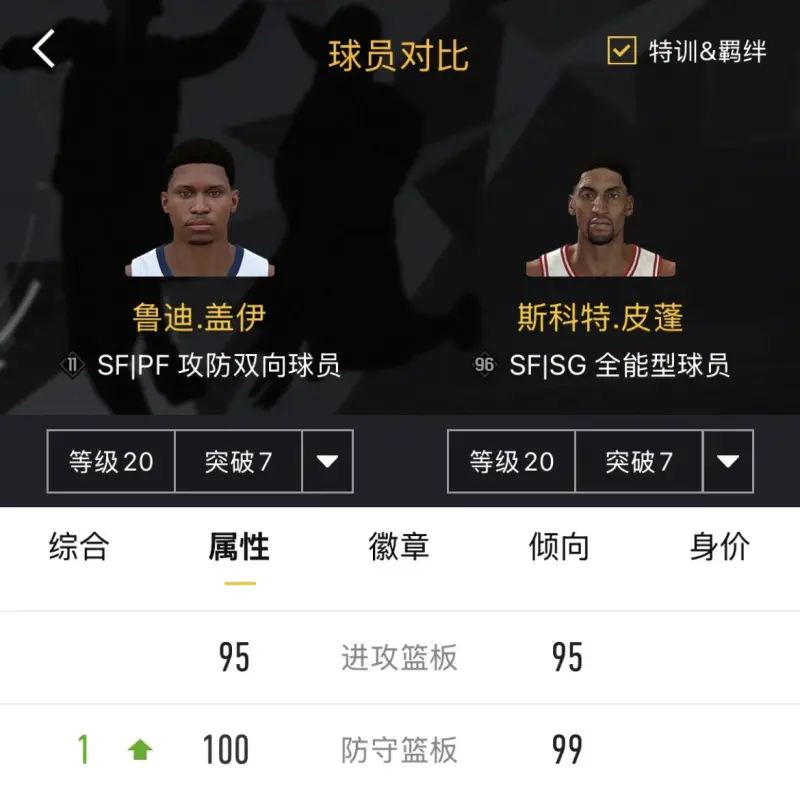Image resolution: width=800 pixels, height=792 pixels.
Task: Toggle the 特训&羁绊 checkbox
Action: pyautogui.click(x=622, y=50)
